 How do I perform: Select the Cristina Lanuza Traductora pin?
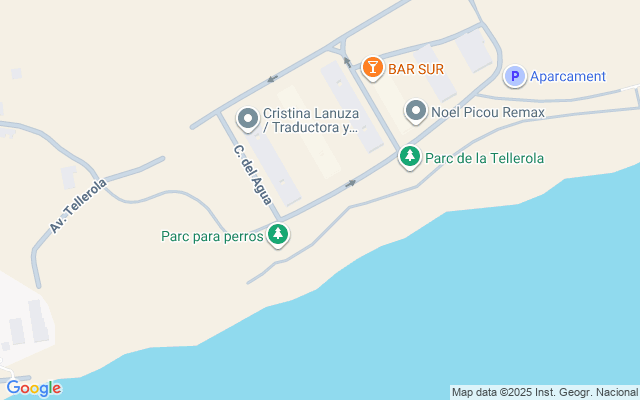tap(247, 119)
